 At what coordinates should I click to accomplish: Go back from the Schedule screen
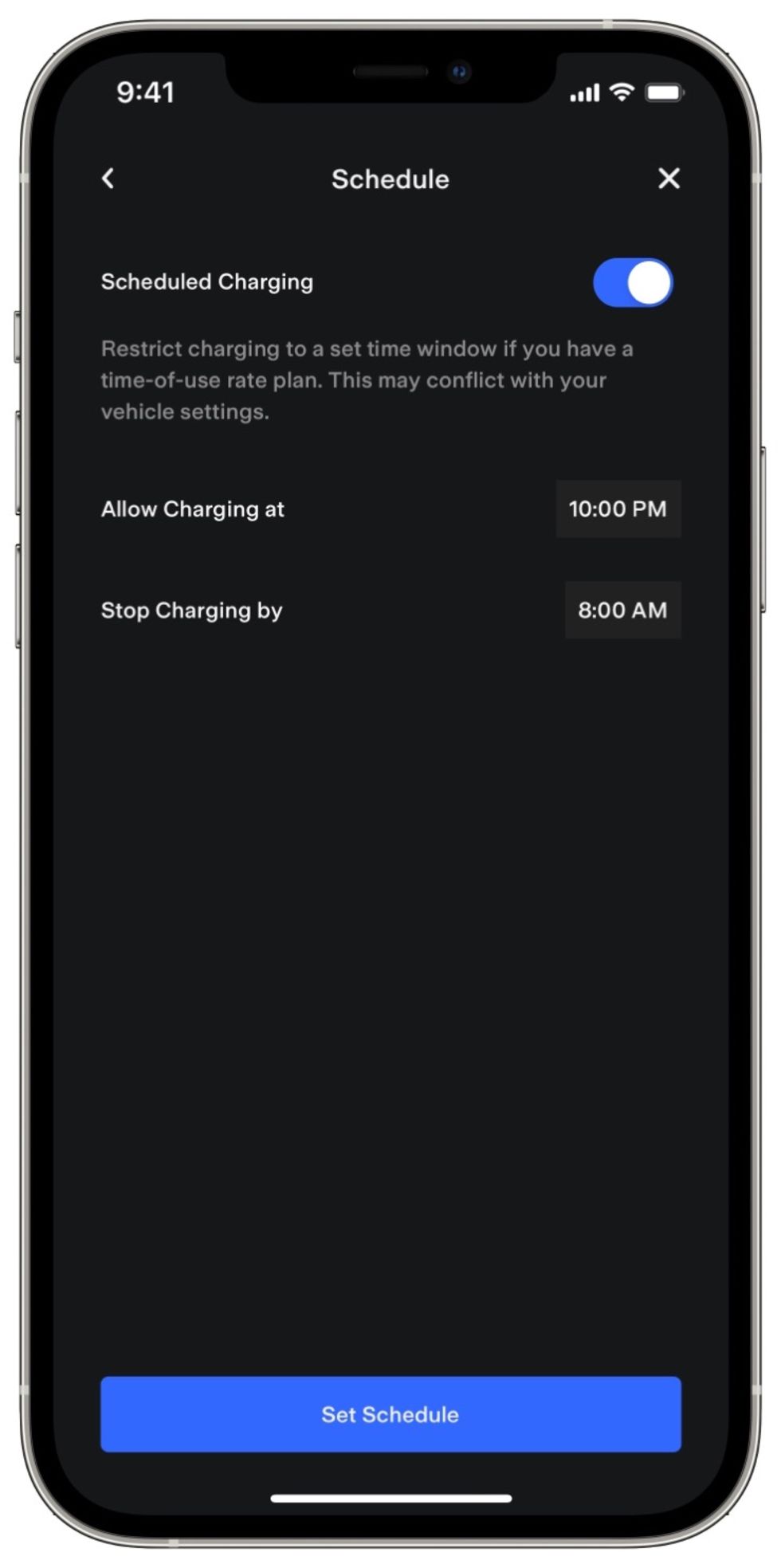click(x=108, y=179)
